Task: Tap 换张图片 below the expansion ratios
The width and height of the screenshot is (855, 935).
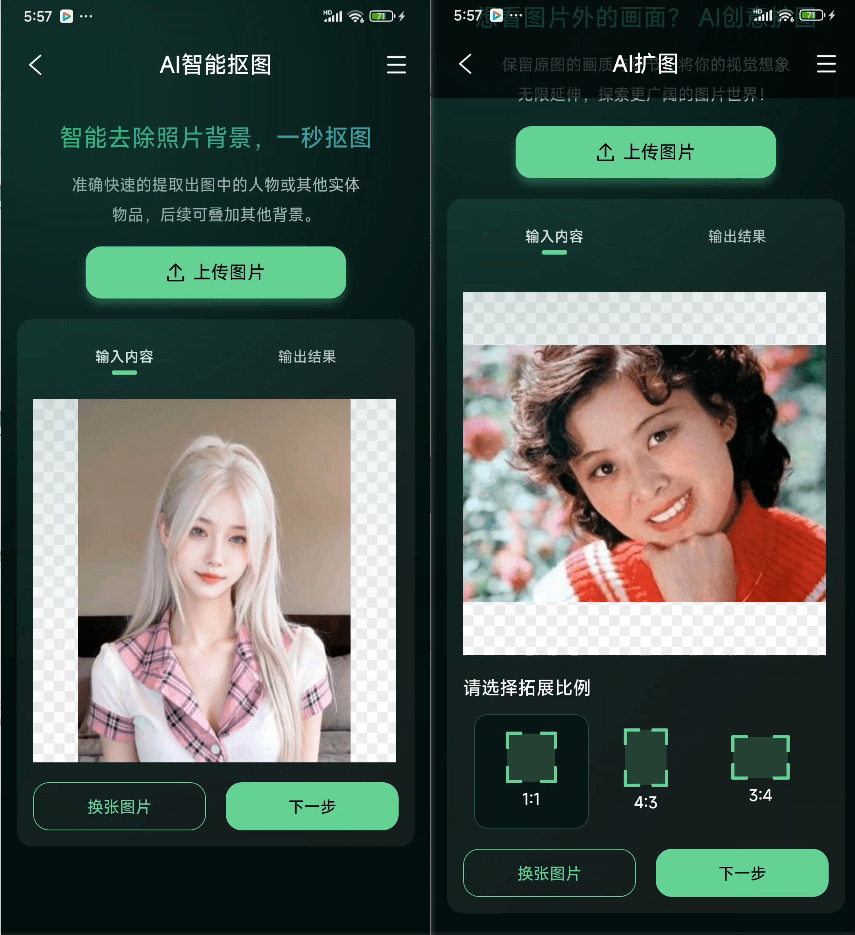Action: (549, 873)
